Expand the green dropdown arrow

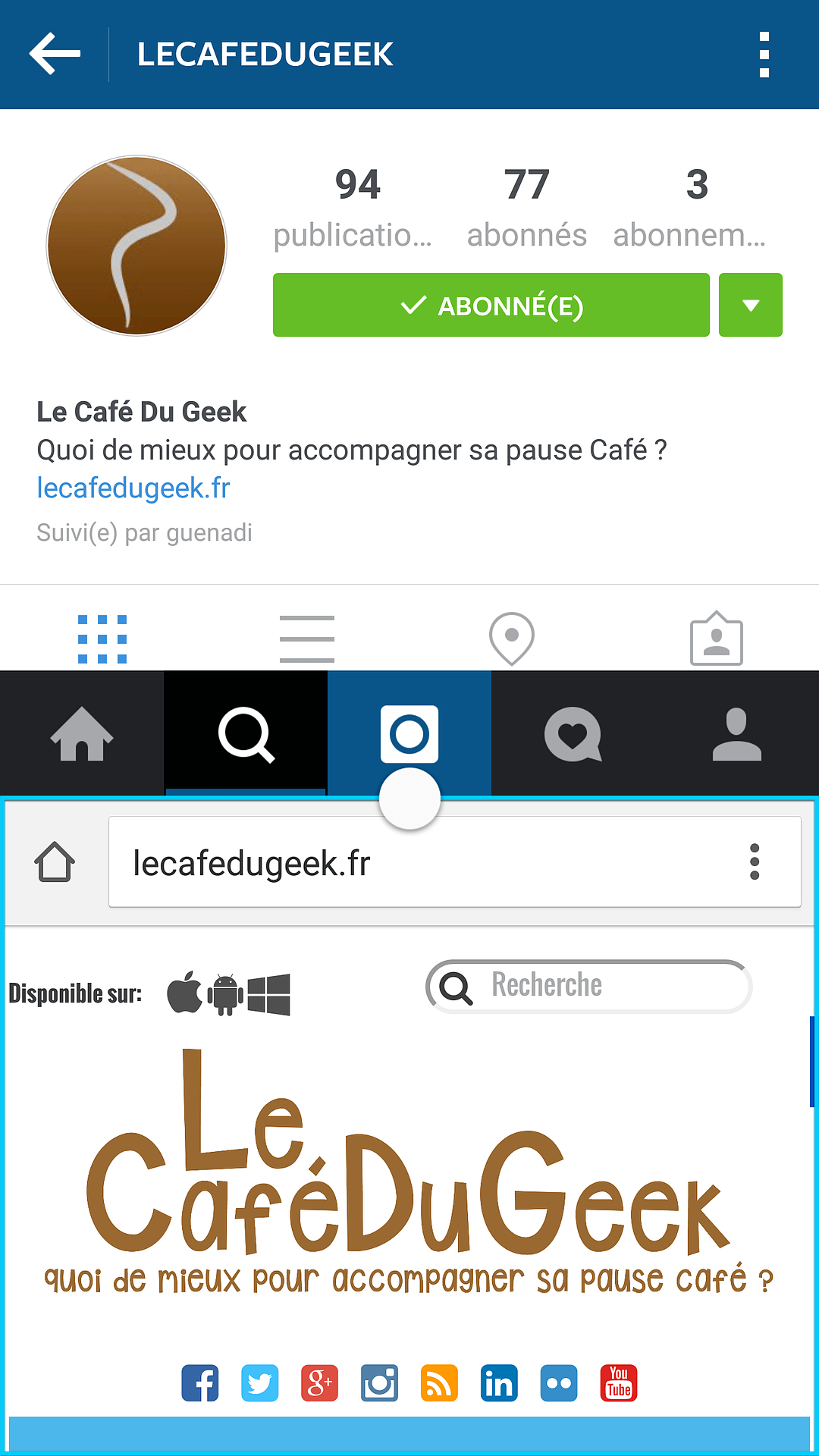(750, 305)
